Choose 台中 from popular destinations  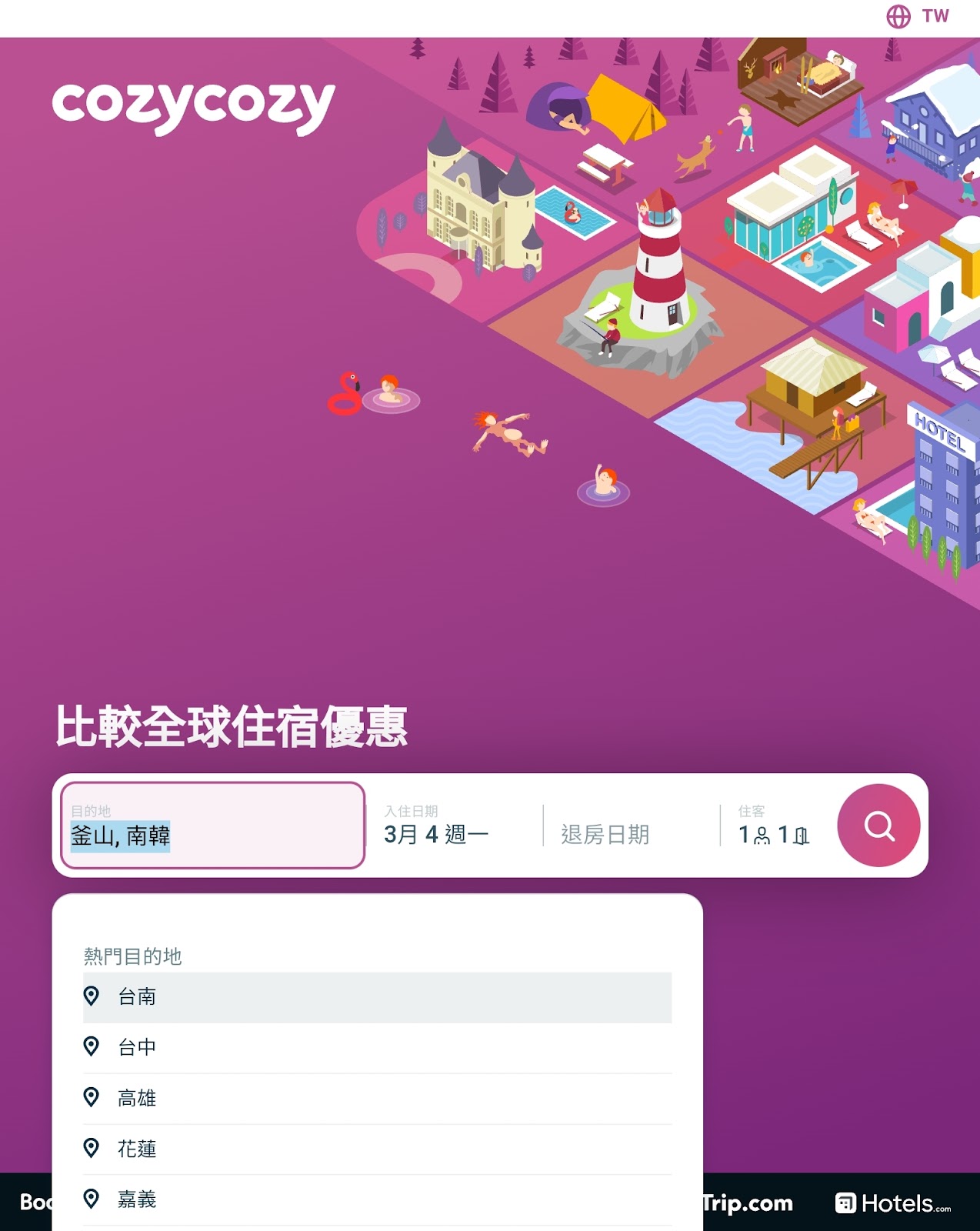[376, 1047]
